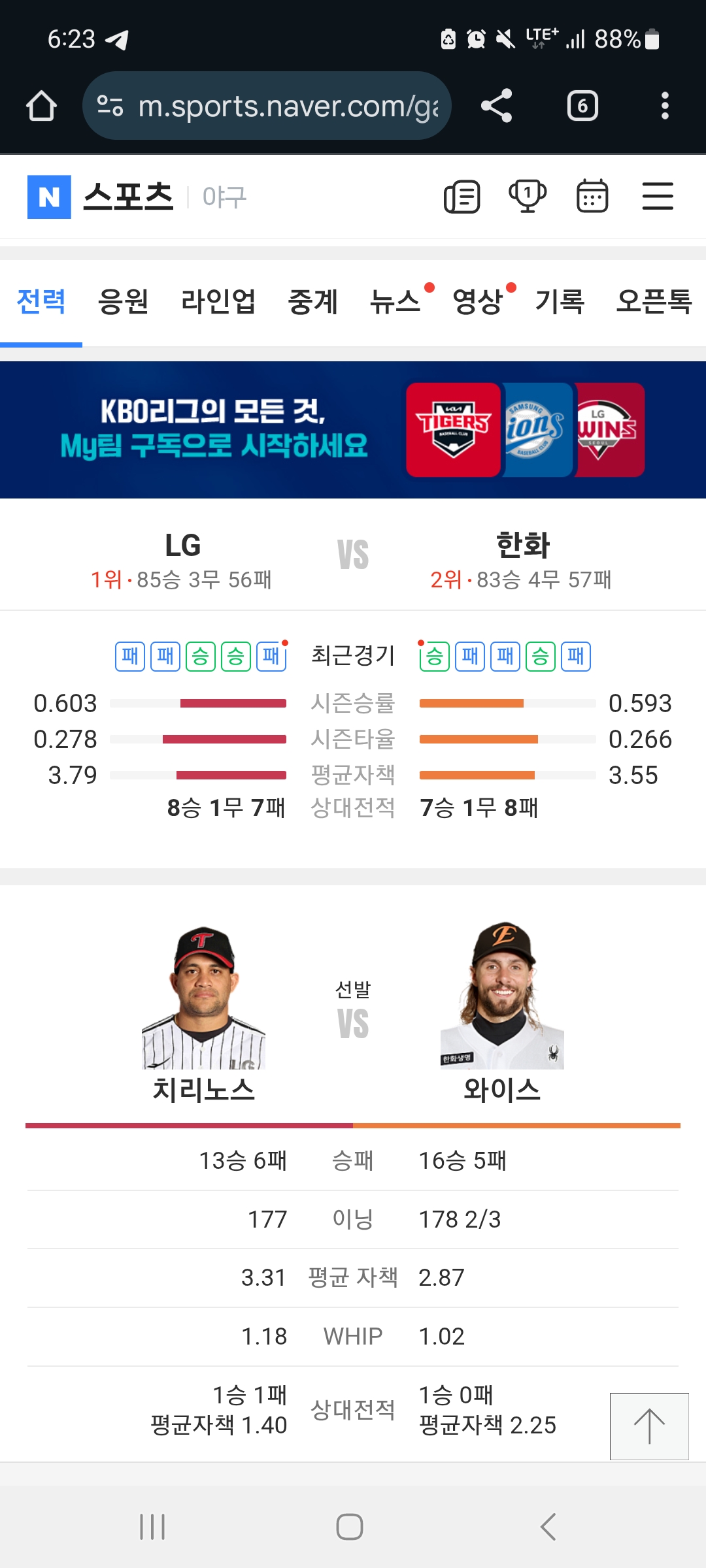This screenshot has width=706, height=1568.
Task: Open Naver home via N logo
Action: [49, 197]
